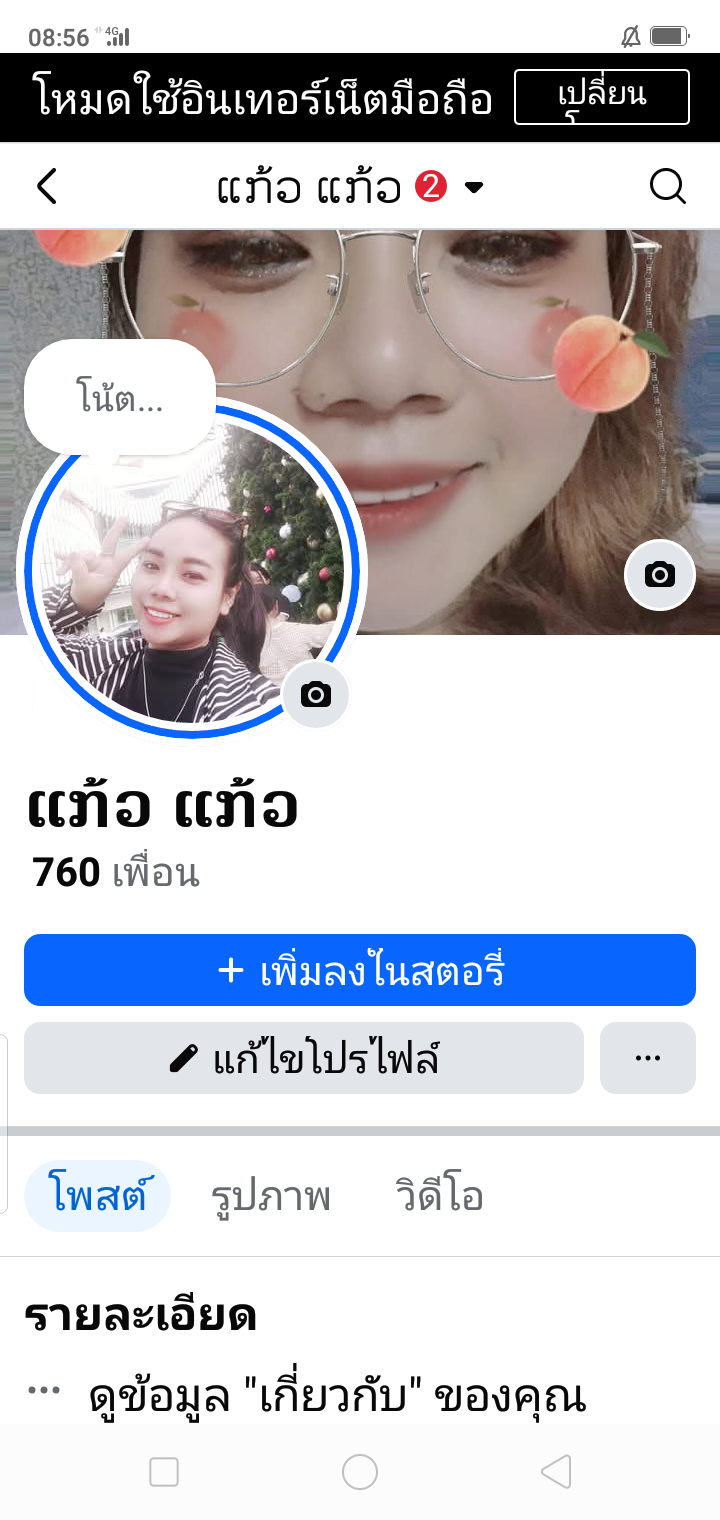Switch to the โพสต์ tab
The width and height of the screenshot is (720, 1520).
pos(97,1196)
